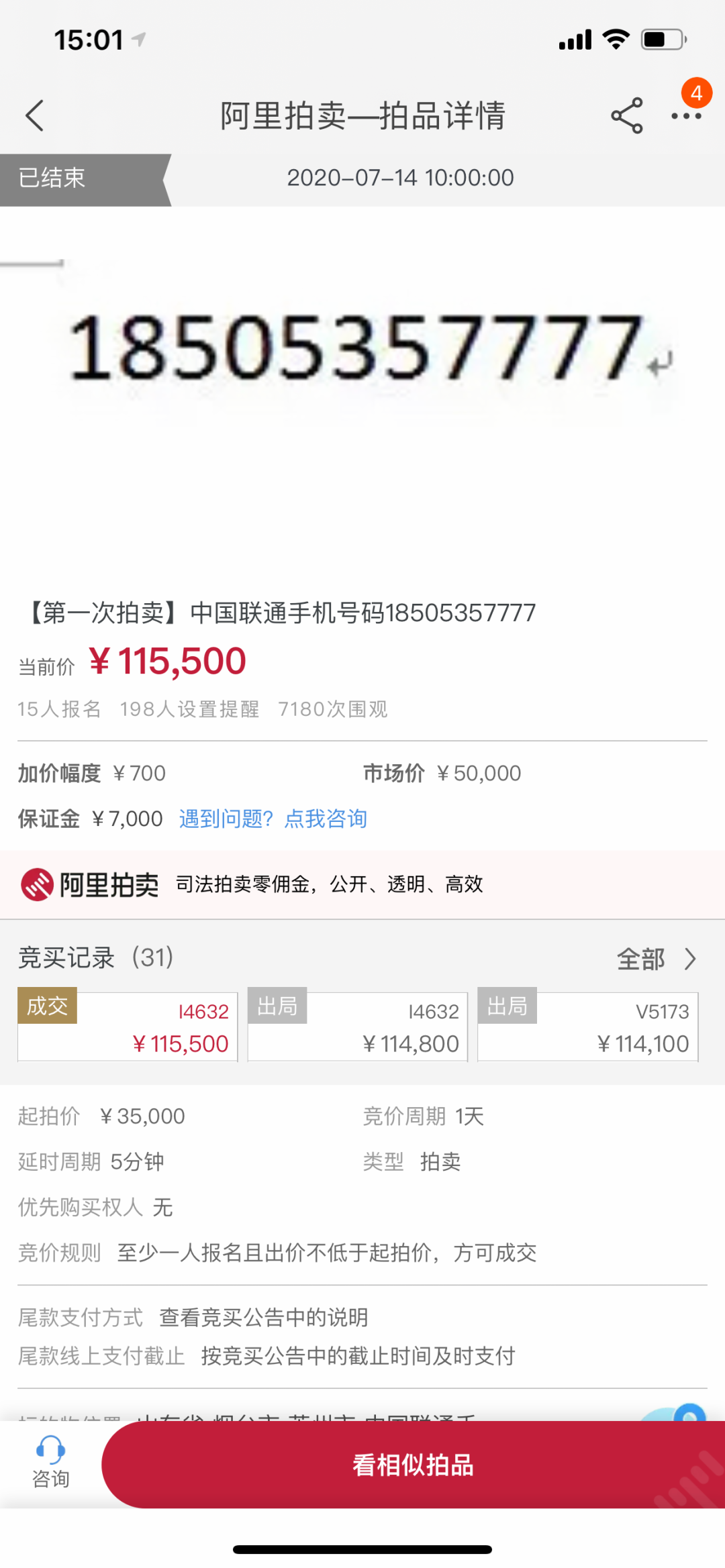
Task: Tap the 看相似拍品 button
Action: point(413,1465)
